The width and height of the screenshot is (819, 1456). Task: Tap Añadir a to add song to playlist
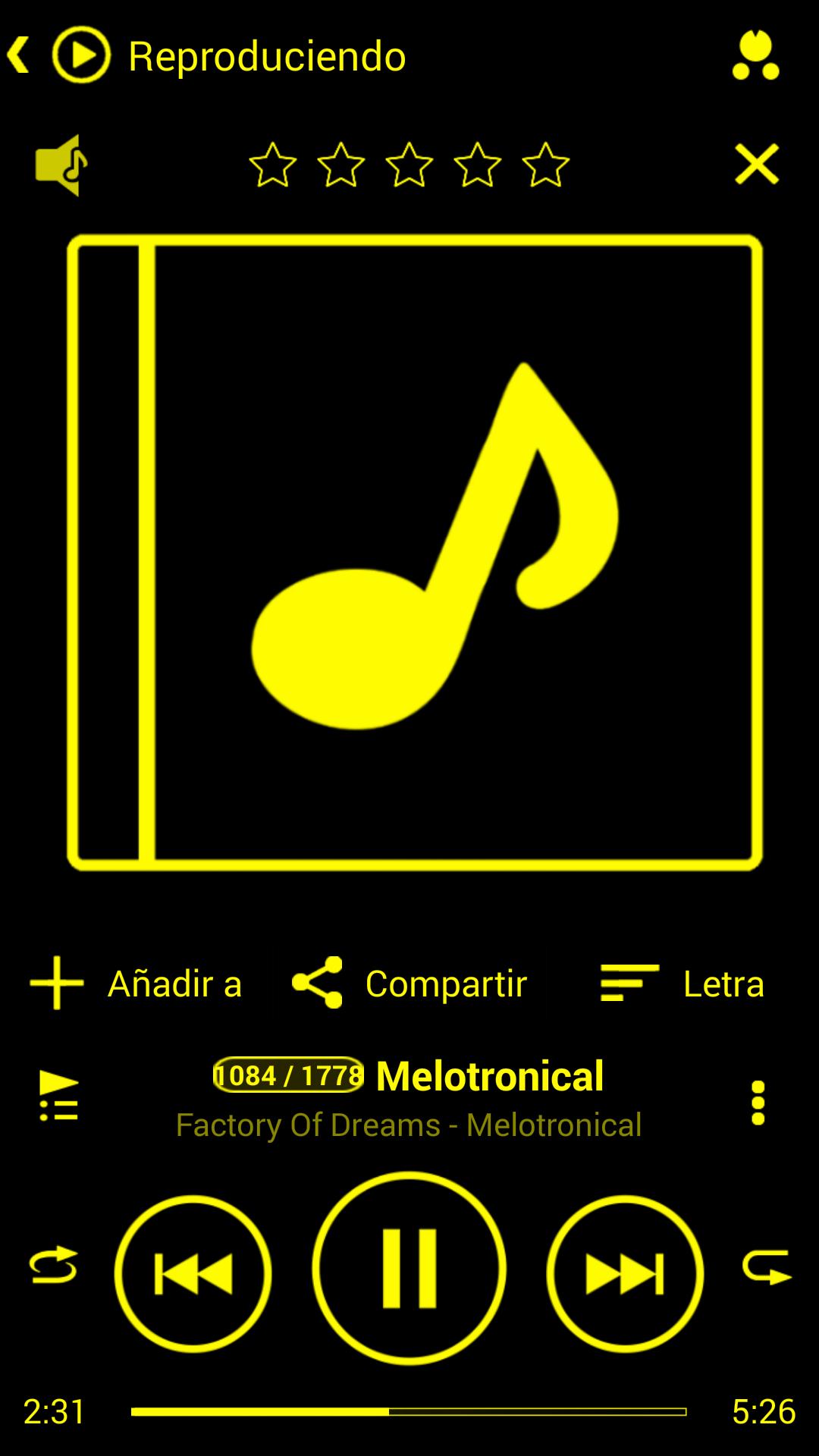(x=176, y=984)
